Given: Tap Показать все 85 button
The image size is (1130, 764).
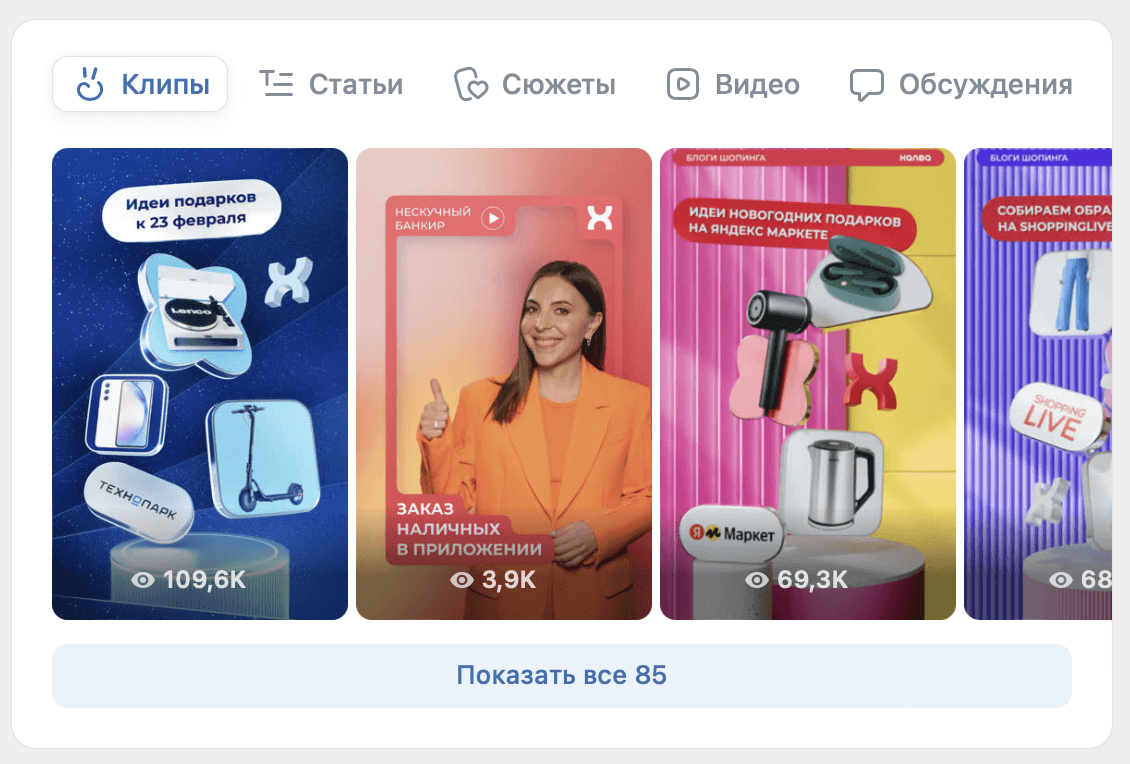Looking at the screenshot, I should click(x=561, y=676).
